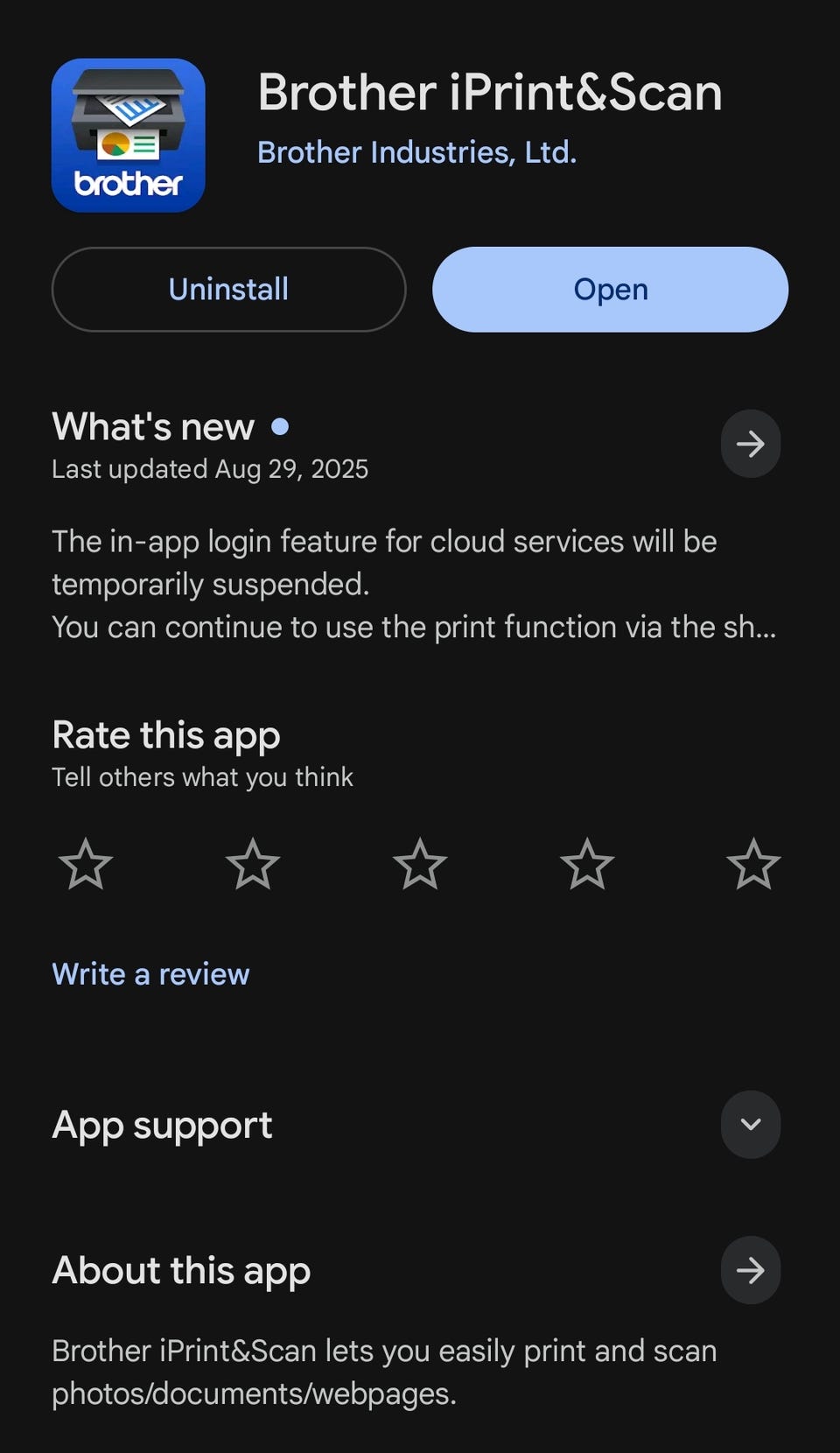Select the three-star rating
Viewport: 840px width, 1453px height.
tap(420, 864)
